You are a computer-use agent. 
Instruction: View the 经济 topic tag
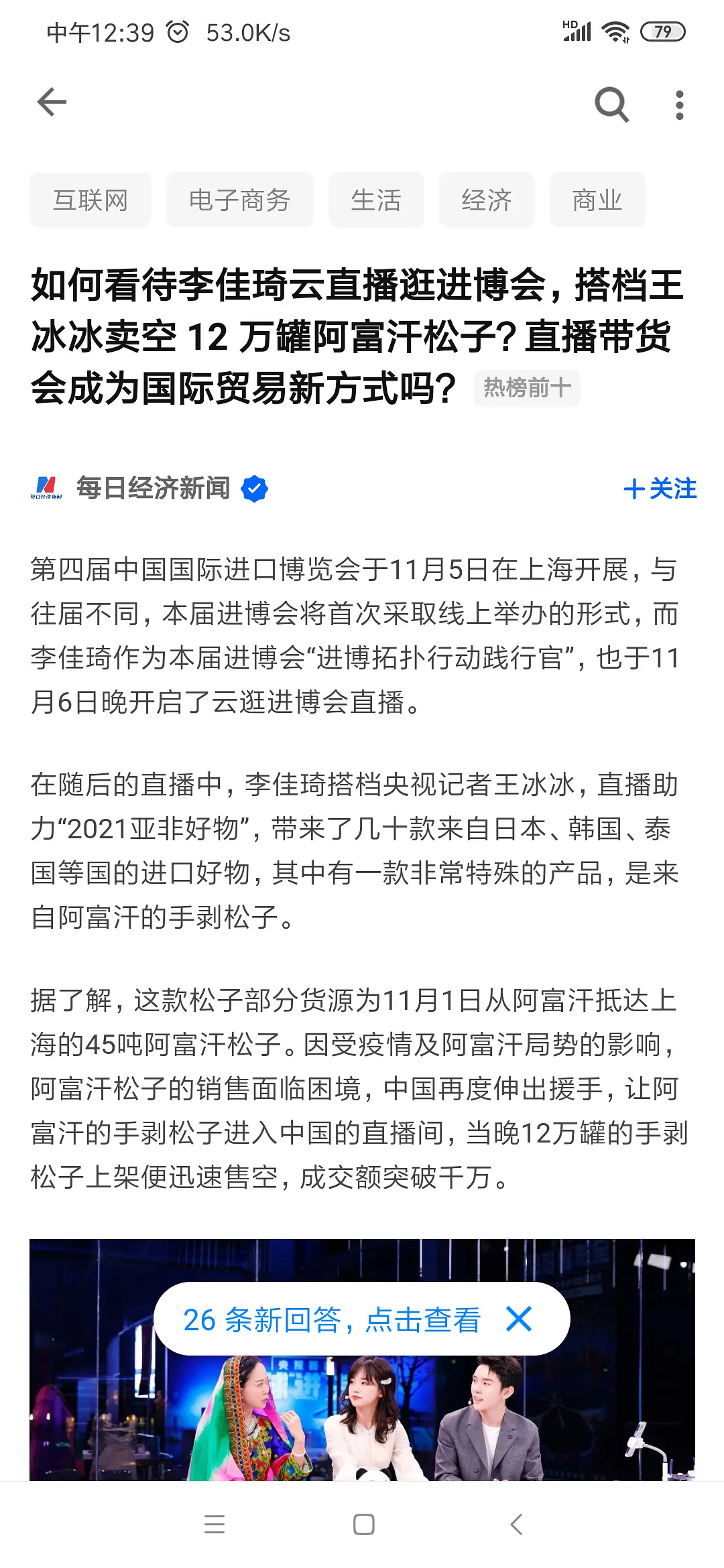click(x=487, y=200)
